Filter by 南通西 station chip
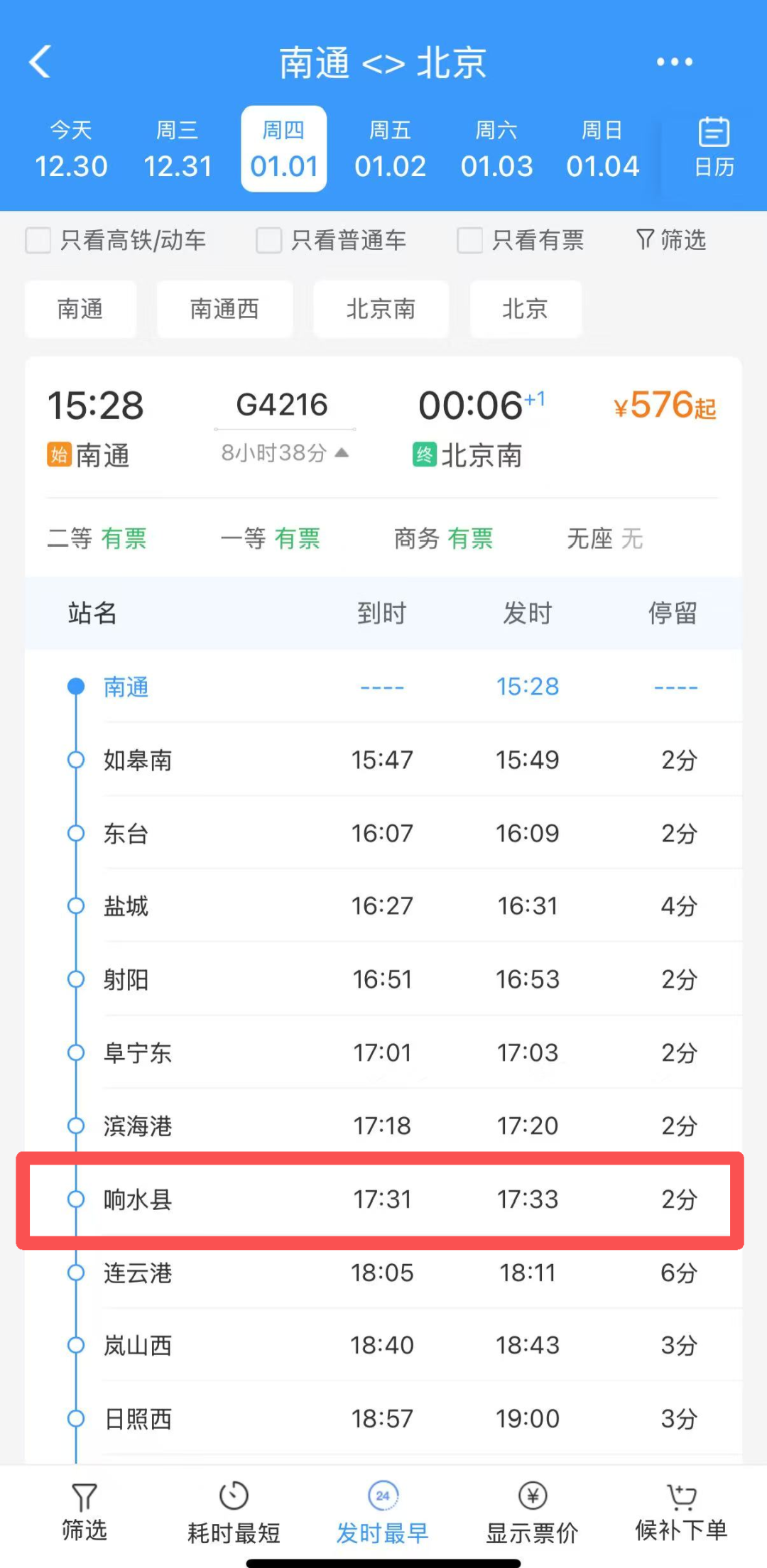The height and width of the screenshot is (1568, 767). pos(224,309)
